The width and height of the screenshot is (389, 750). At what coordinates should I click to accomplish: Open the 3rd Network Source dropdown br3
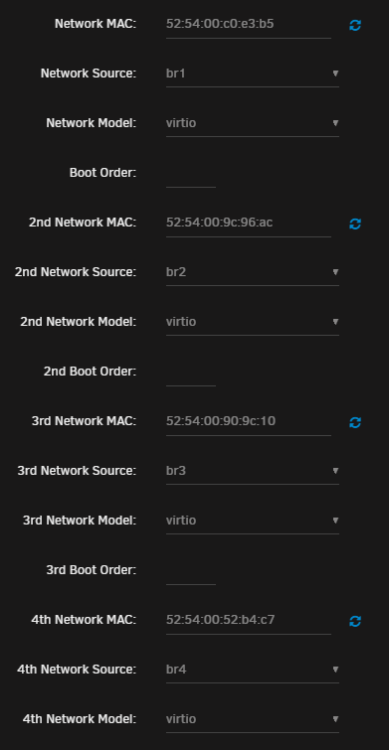pyautogui.click(x=253, y=472)
